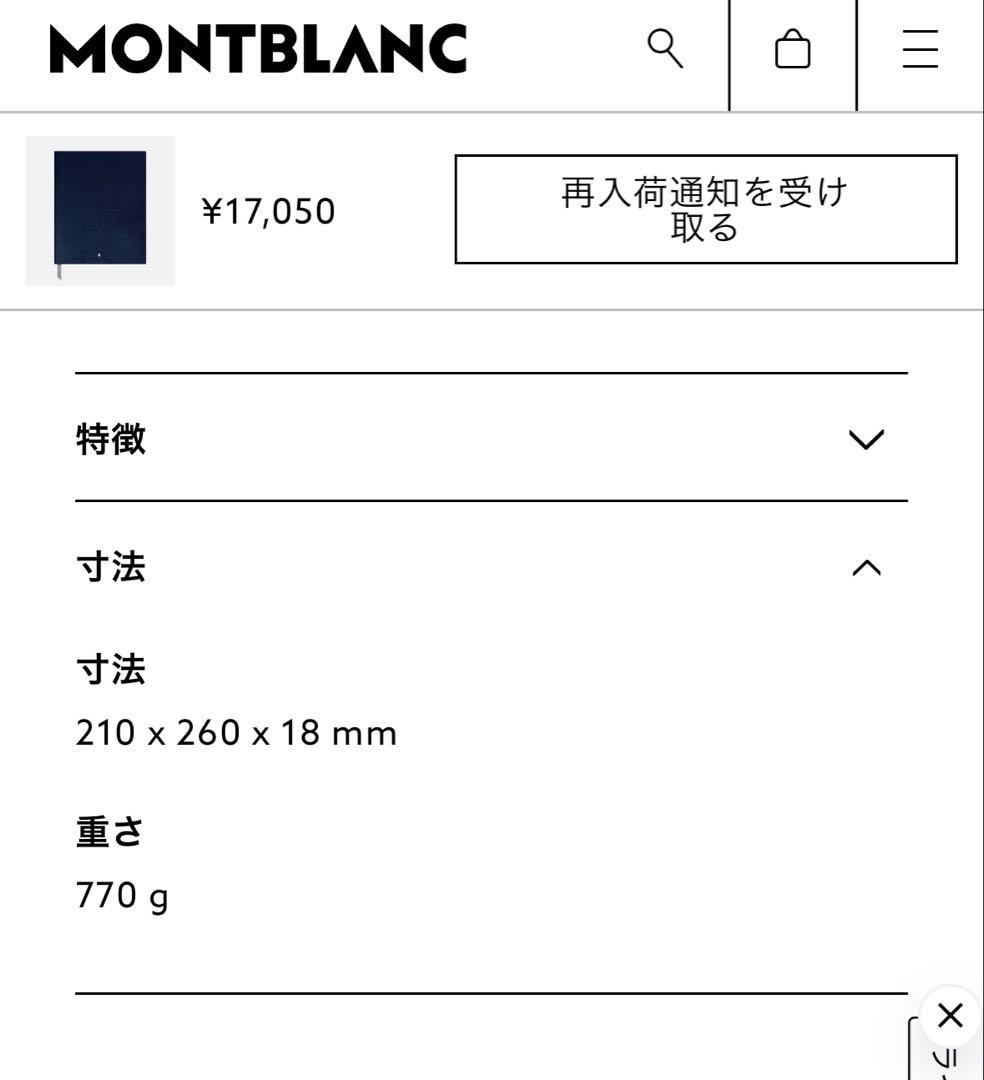
Task: Tap the 再入荷通知を受け取る button
Action: click(x=706, y=209)
